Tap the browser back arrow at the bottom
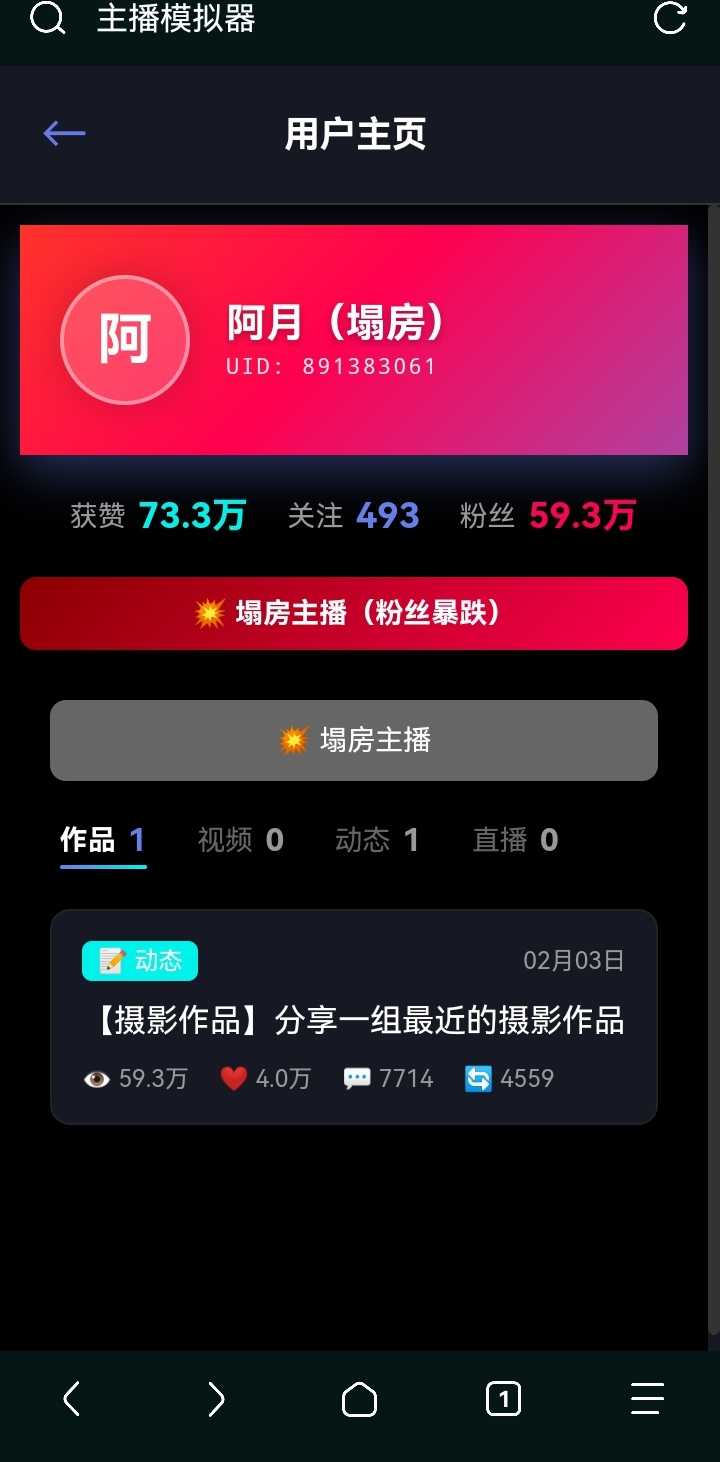 (x=72, y=1399)
